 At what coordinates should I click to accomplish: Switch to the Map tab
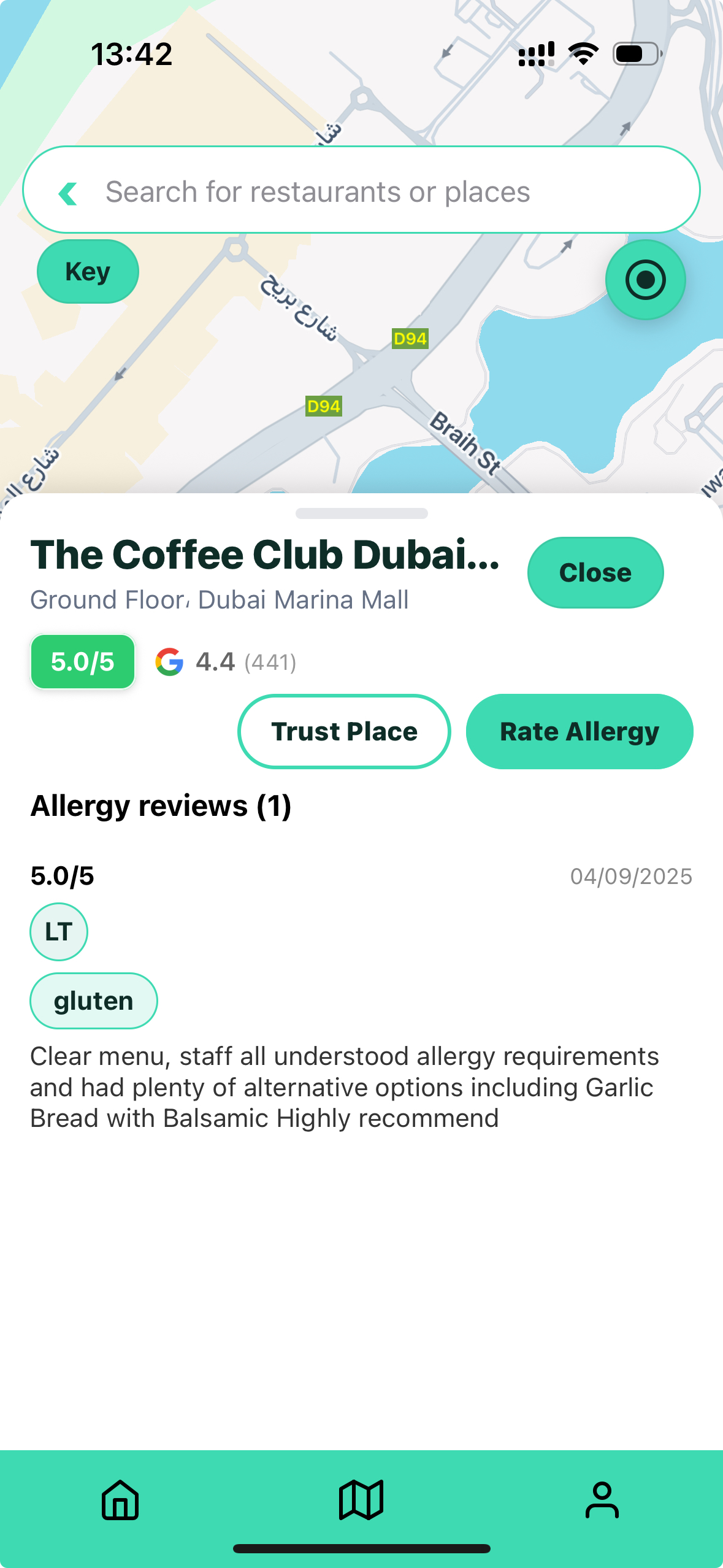(x=361, y=1500)
